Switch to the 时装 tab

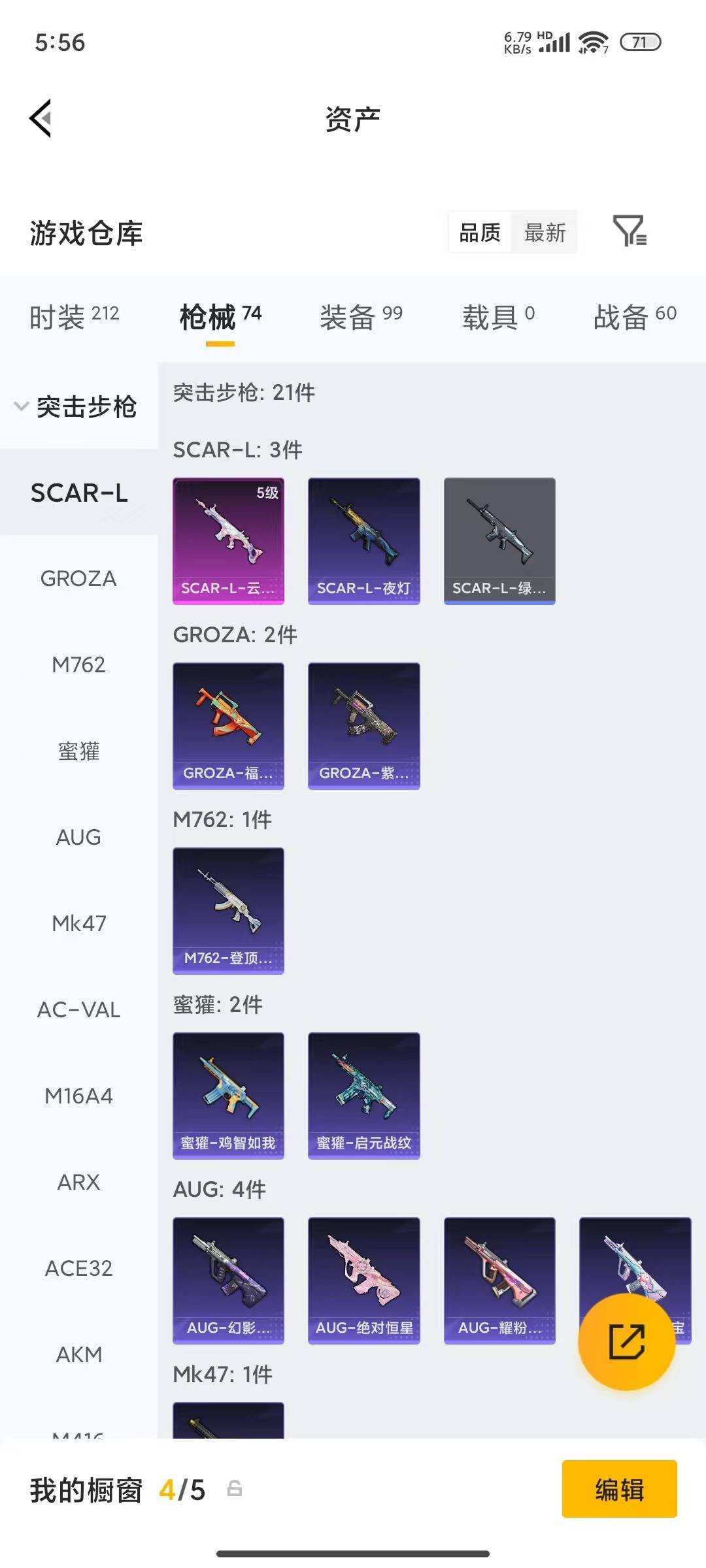tap(75, 316)
